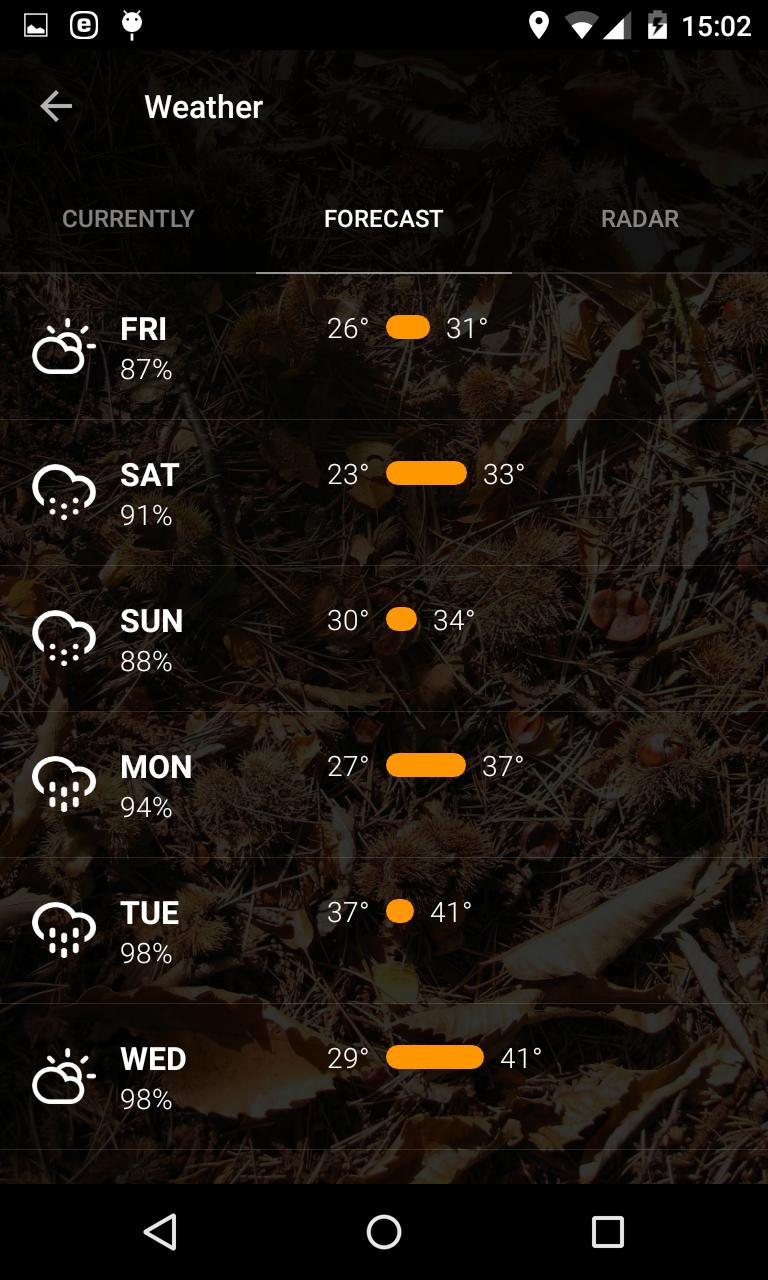
Task: Show Monday's weather details
Action: (x=384, y=786)
